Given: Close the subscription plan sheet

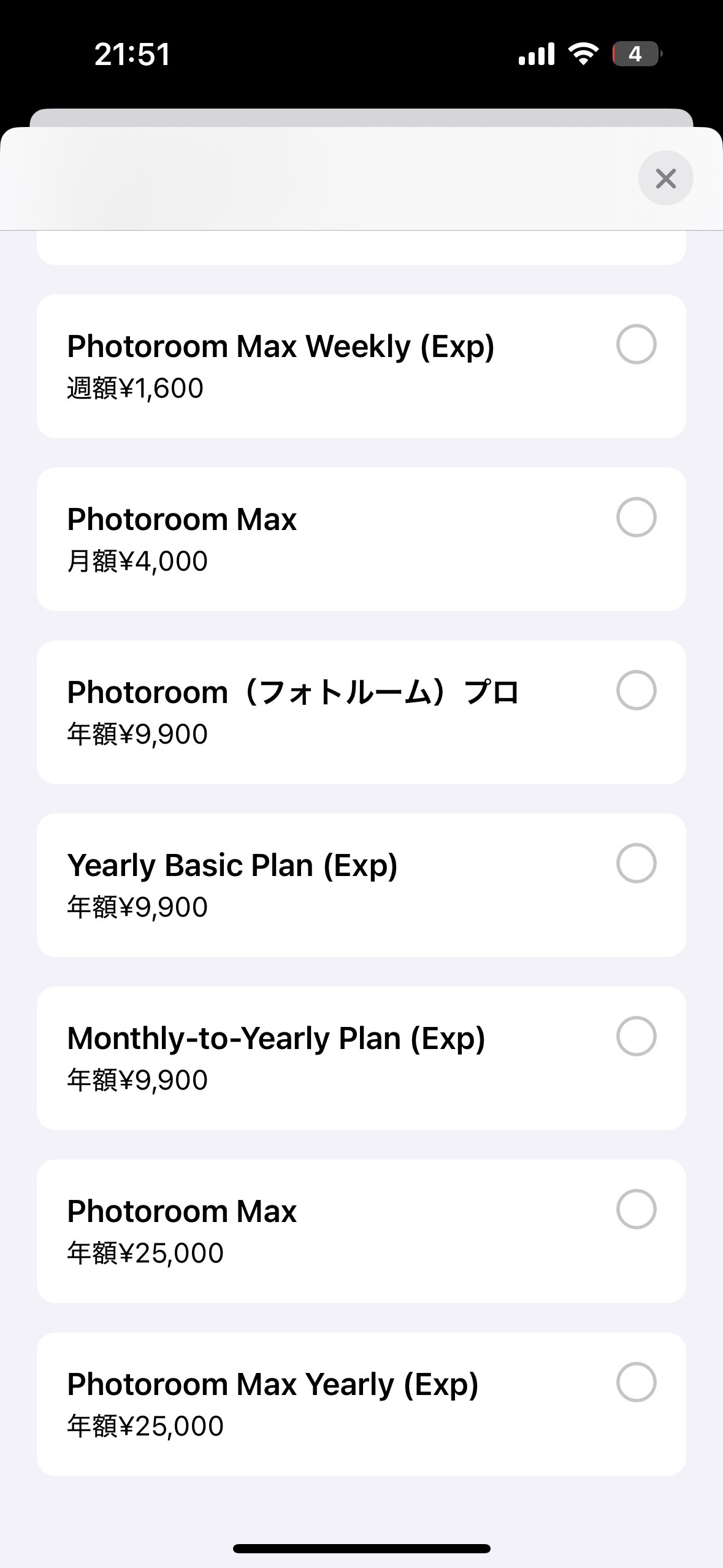Looking at the screenshot, I should pos(665,179).
